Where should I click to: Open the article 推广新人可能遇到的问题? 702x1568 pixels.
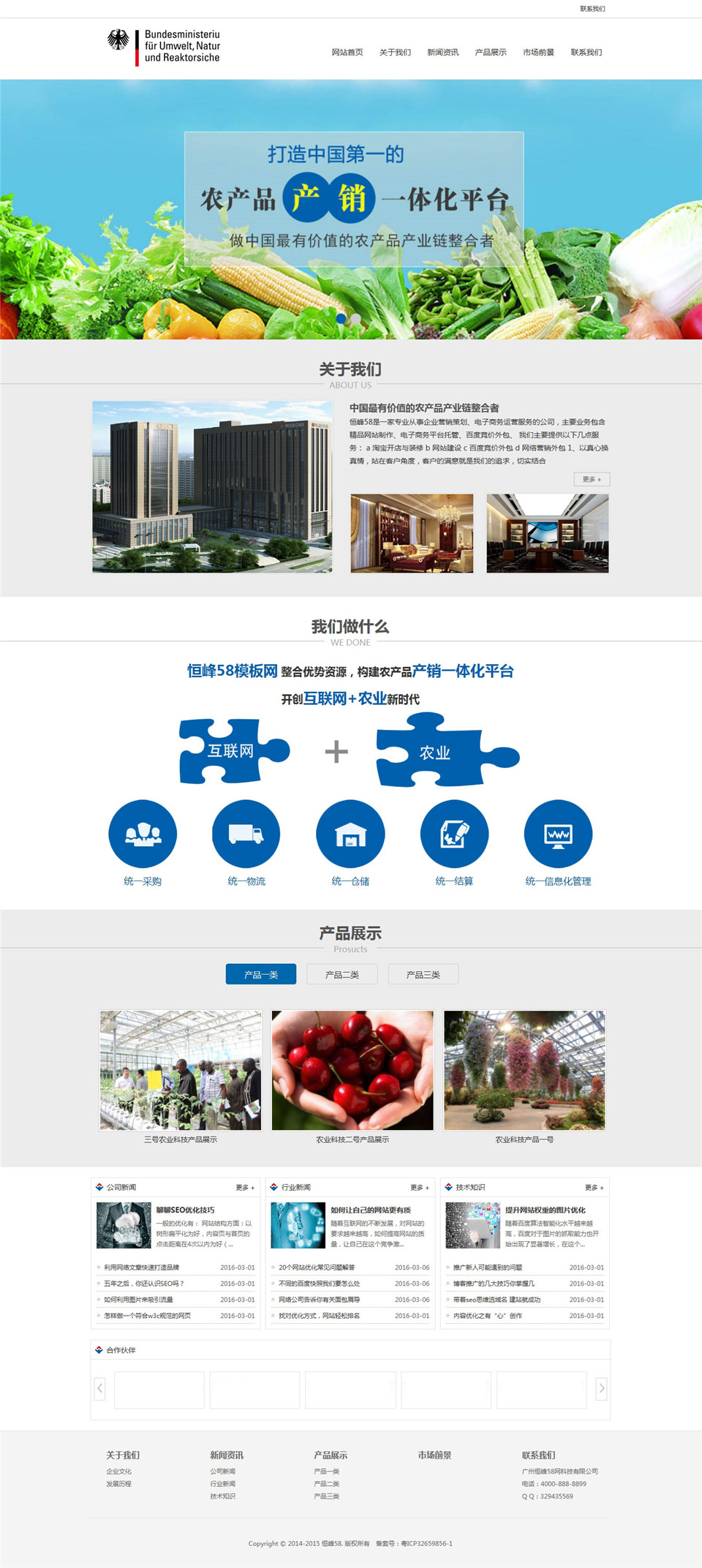(x=488, y=1267)
